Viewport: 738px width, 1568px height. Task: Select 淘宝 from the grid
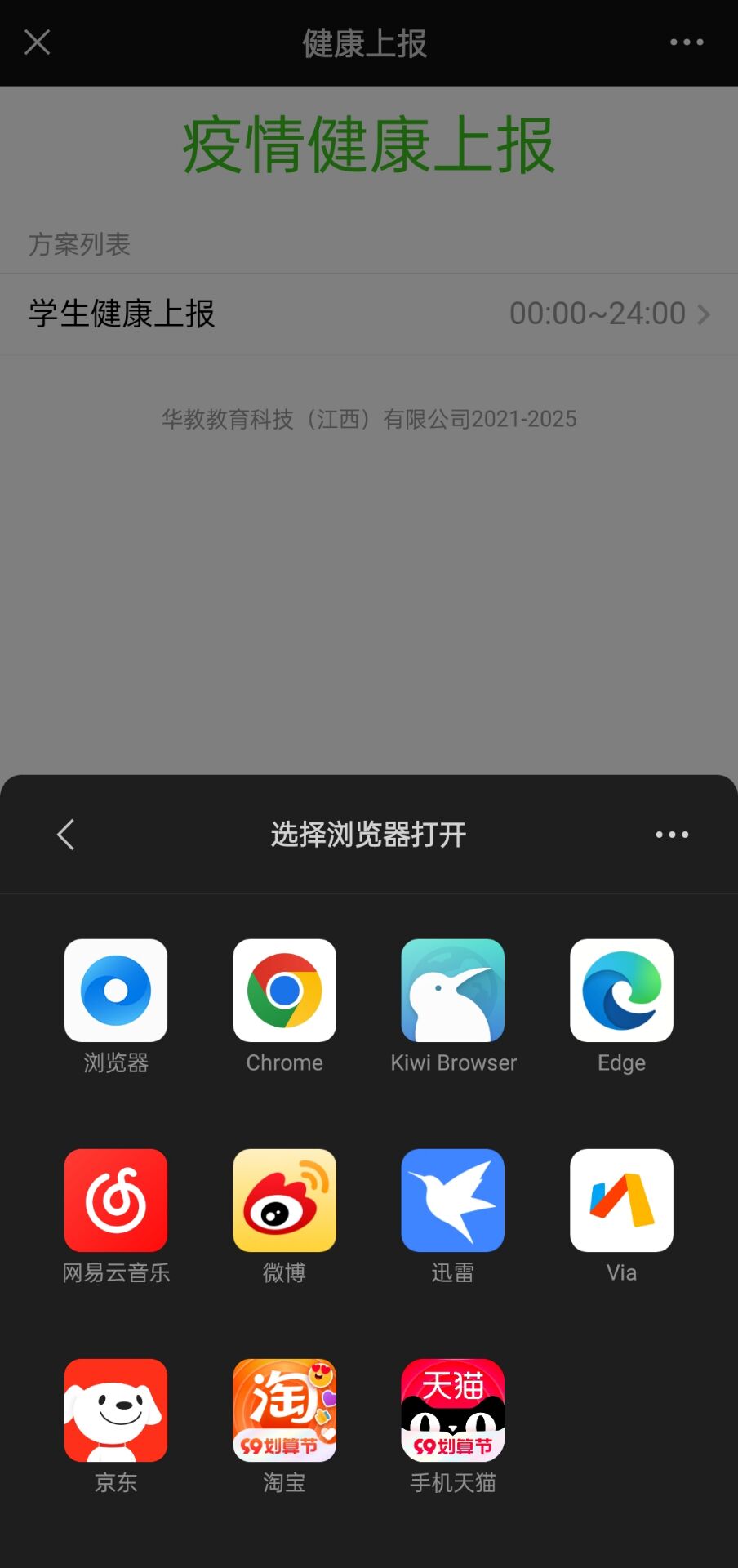285,1410
